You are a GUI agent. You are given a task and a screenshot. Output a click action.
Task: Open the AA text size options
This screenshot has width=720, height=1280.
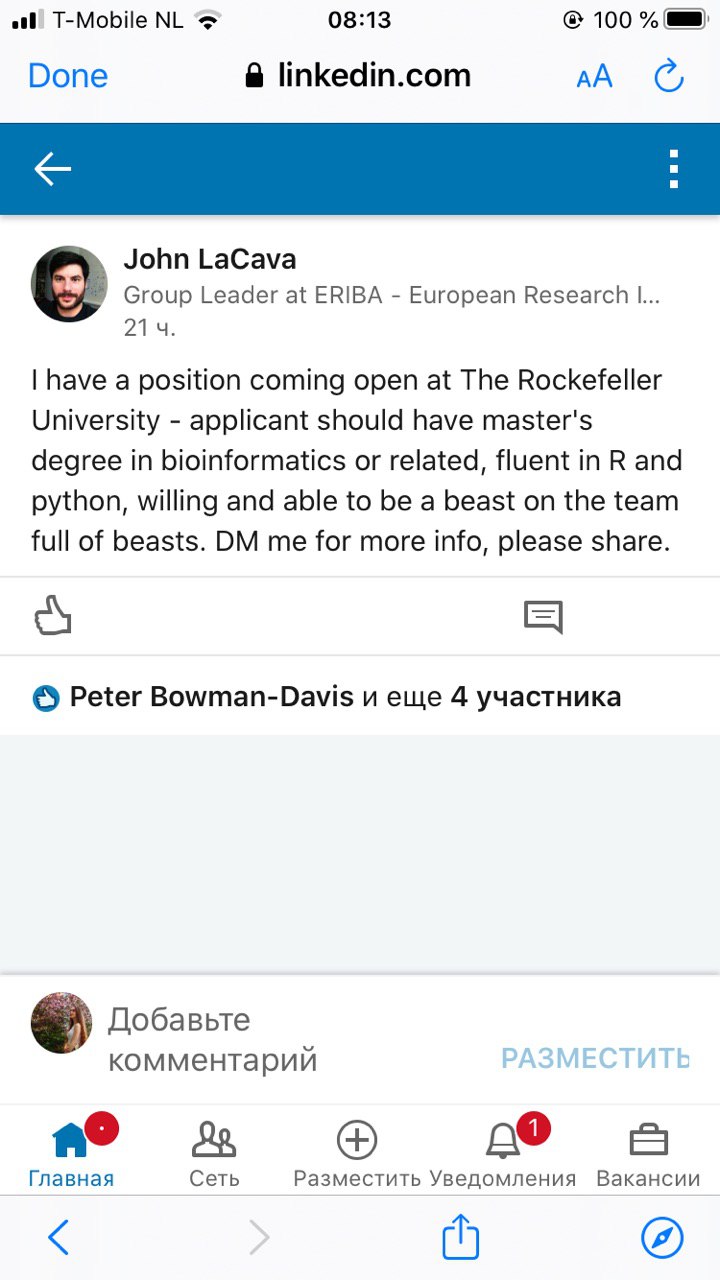[594, 77]
